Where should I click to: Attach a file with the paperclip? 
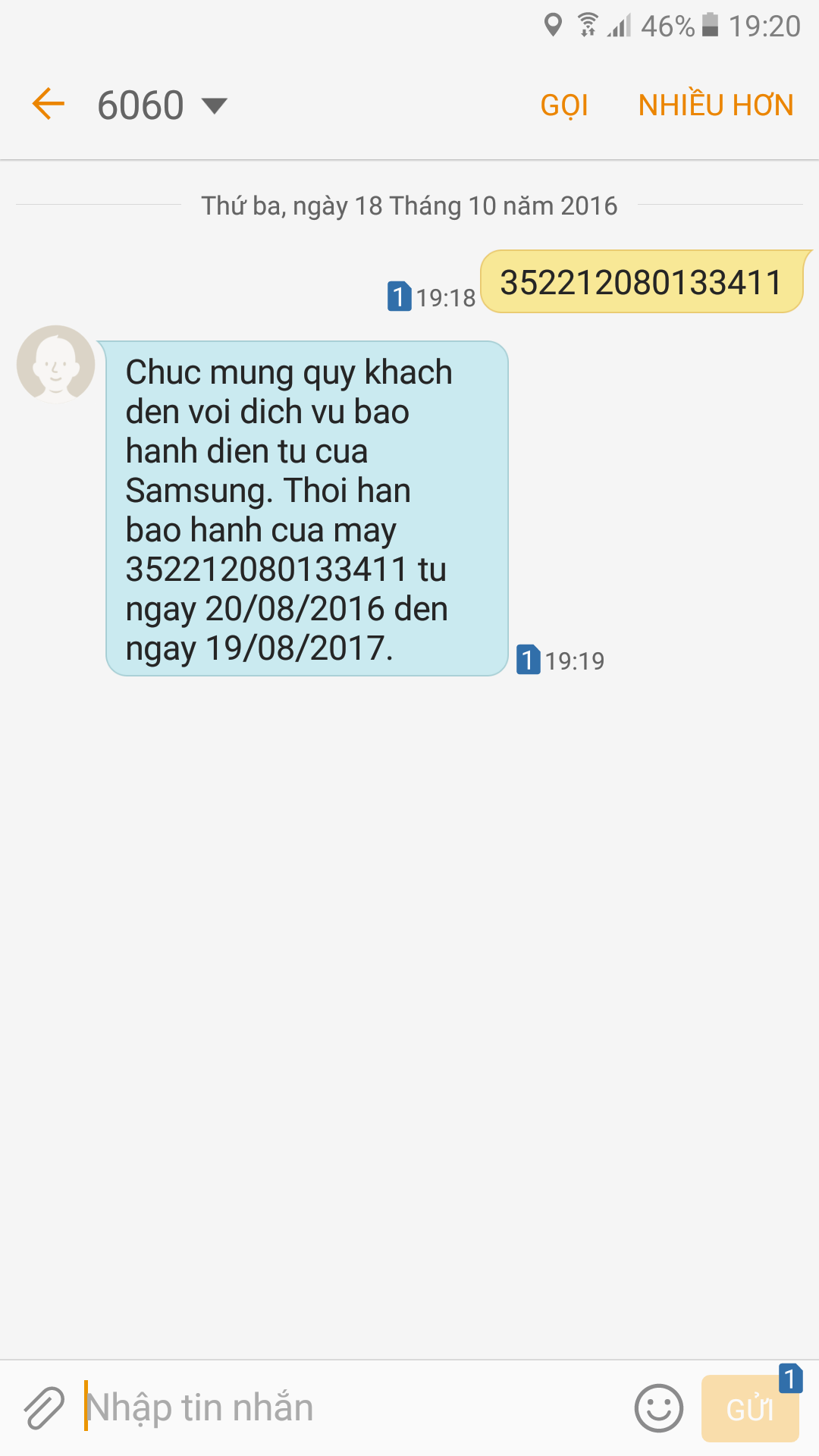pyautogui.click(x=44, y=1408)
